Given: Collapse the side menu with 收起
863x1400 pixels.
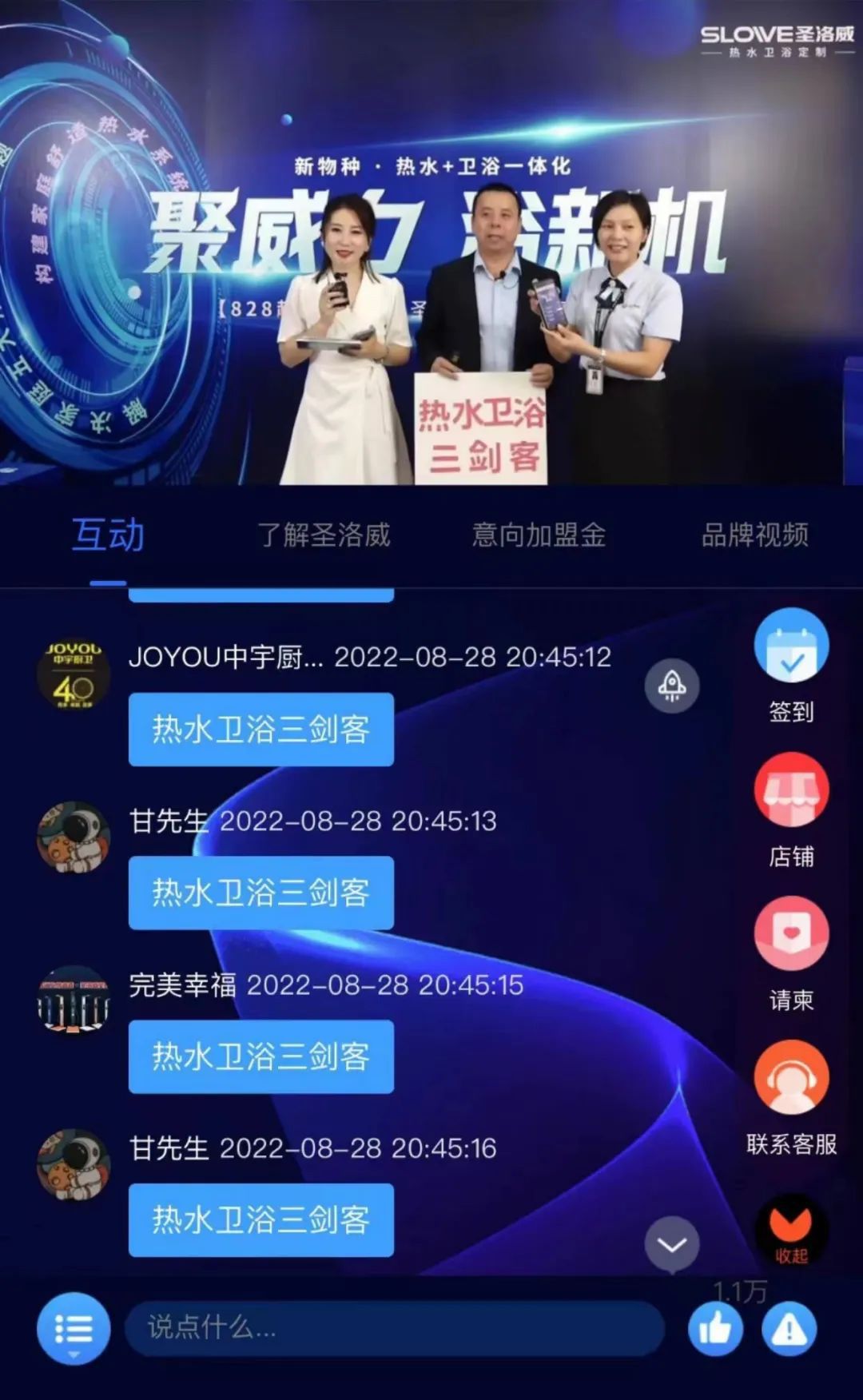Looking at the screenshot, I should 790,1230.
